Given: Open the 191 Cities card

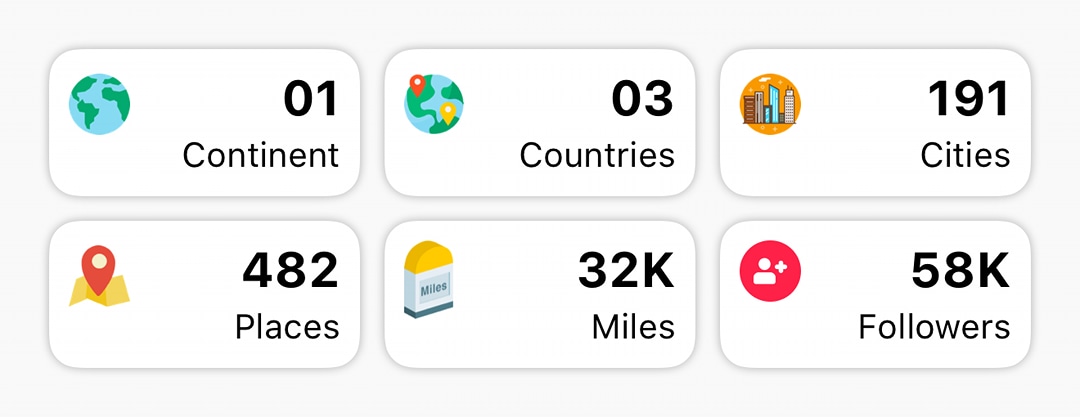Looking at the screenshot, I should pos(875,123).
